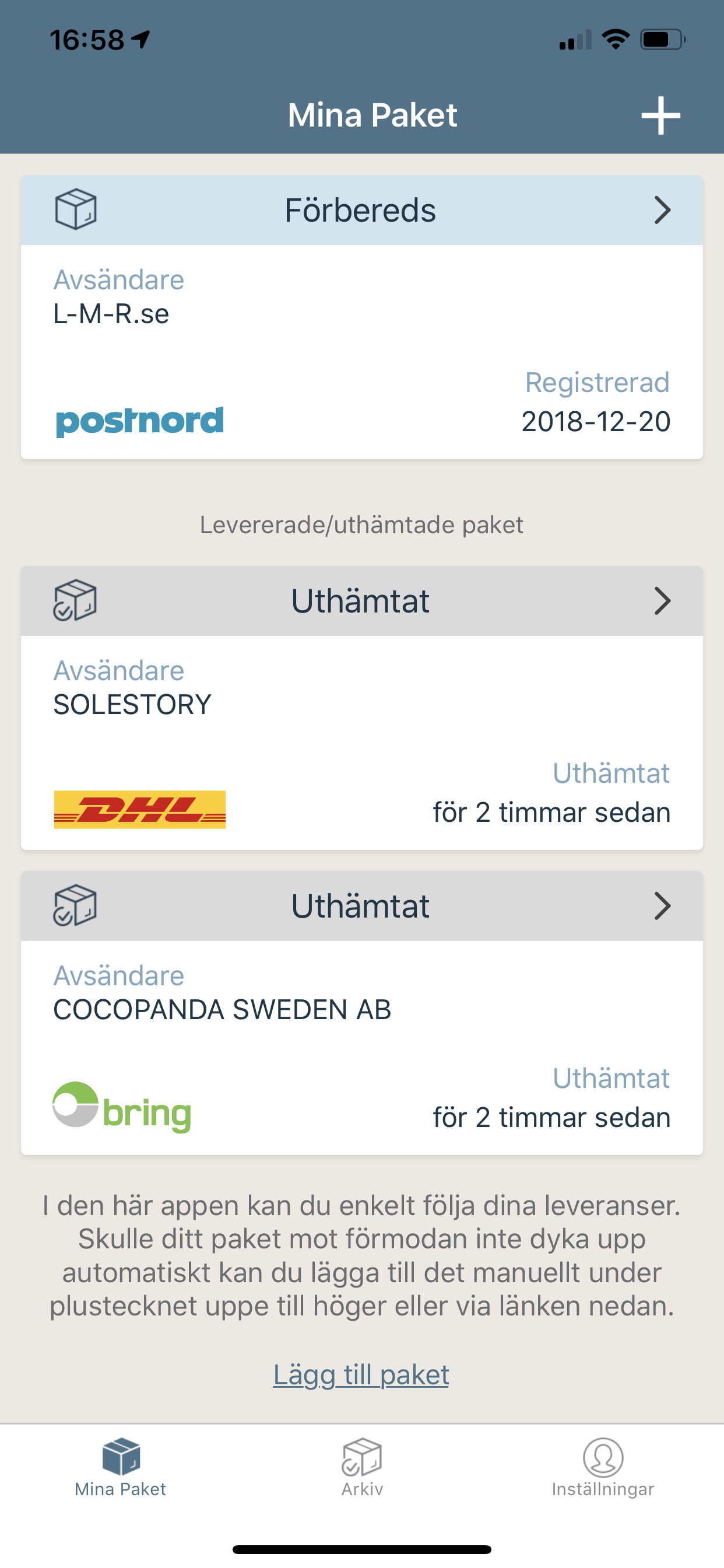Go to the Inställningar tab
The width and height of the screenshot is (724, 1568).
tap(603, 1468)
